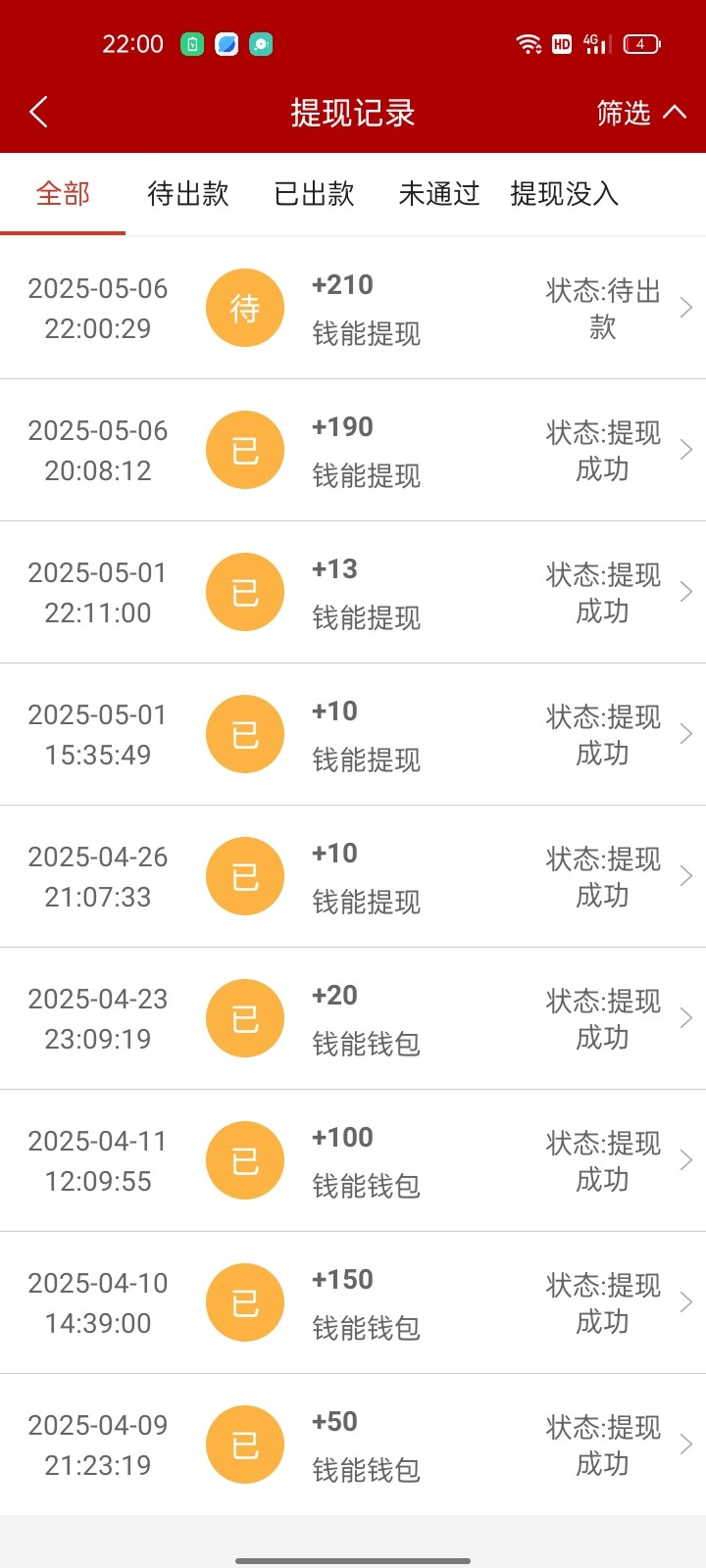
Task: Switch to the 全部 tab
Action: (x=63, y=194)
